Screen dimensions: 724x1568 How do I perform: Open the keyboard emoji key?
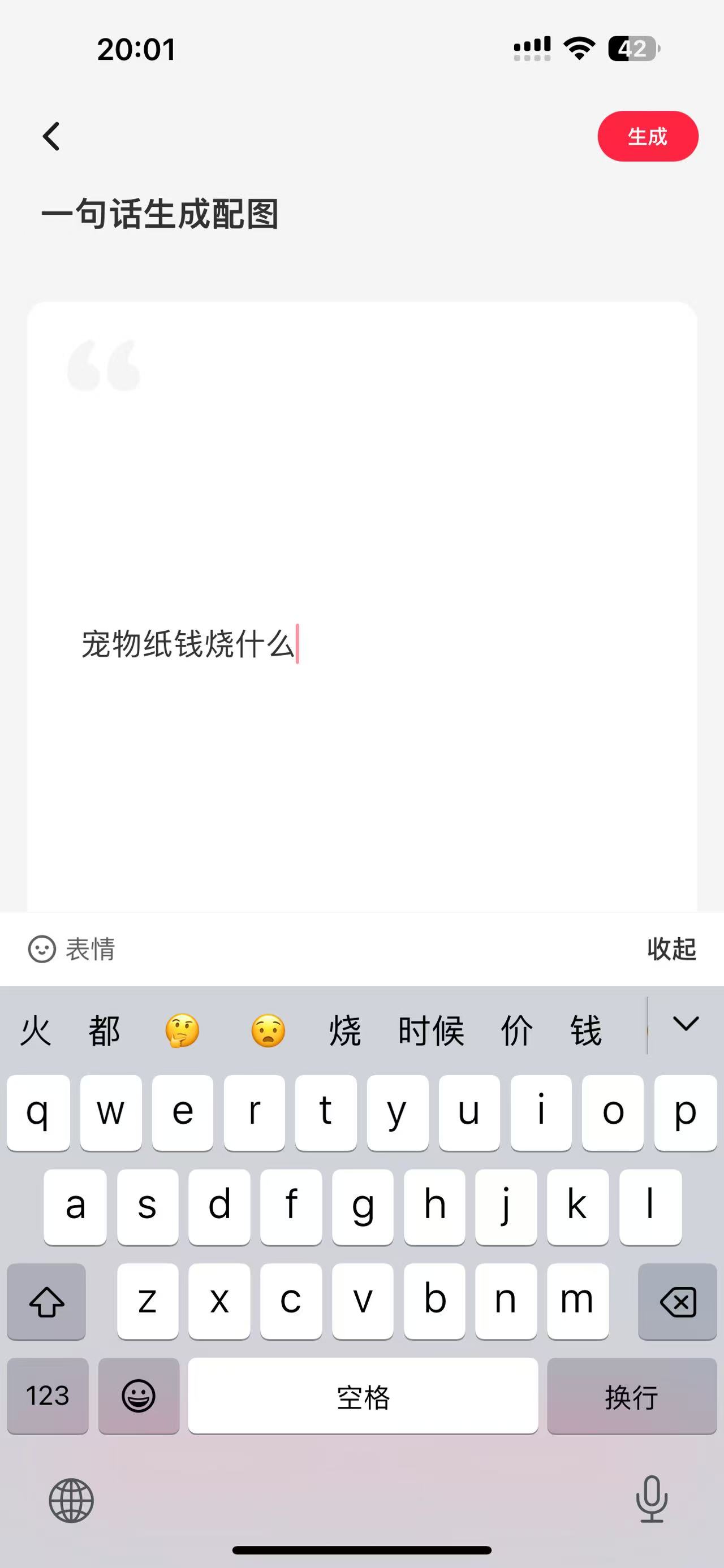139,1396
